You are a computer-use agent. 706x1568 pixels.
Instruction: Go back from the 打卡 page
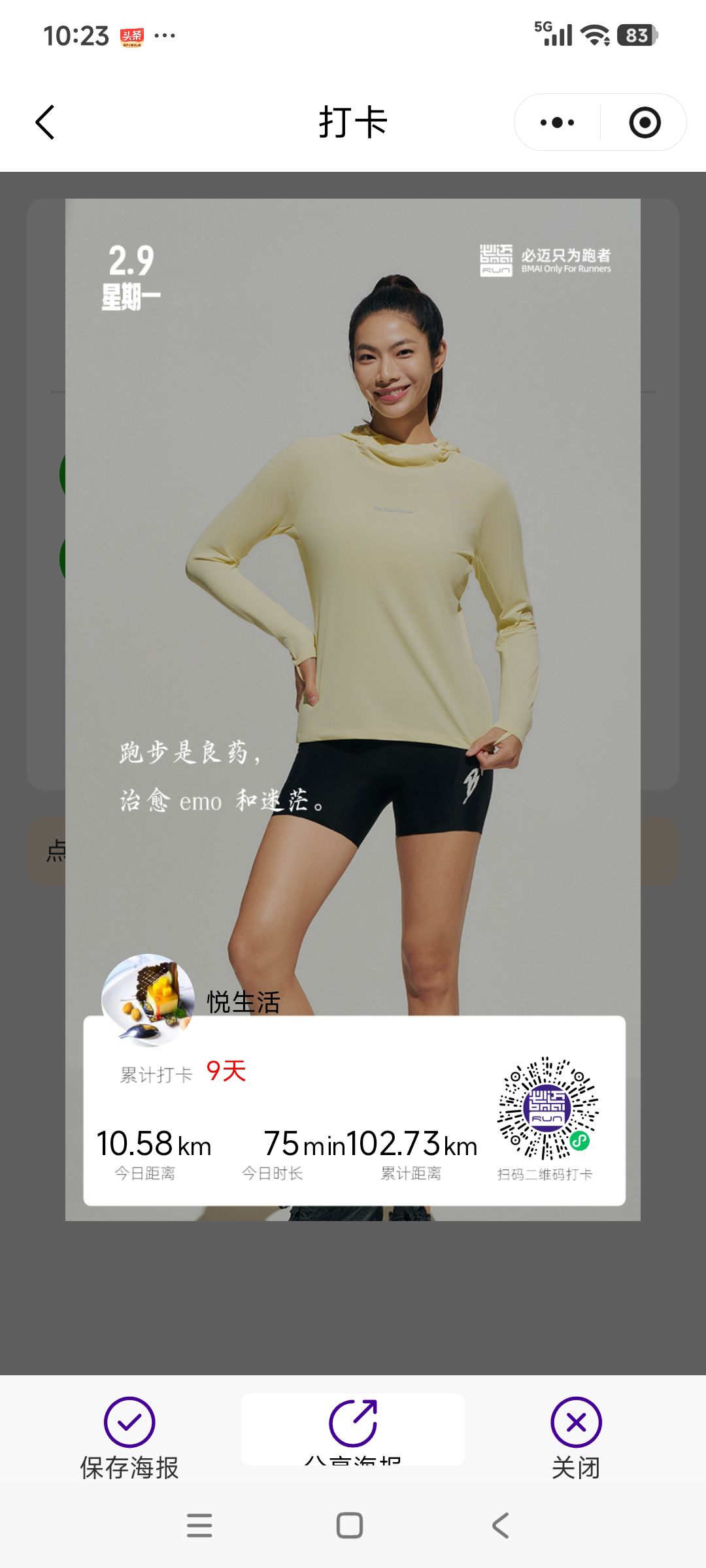(x=44, y=122)
